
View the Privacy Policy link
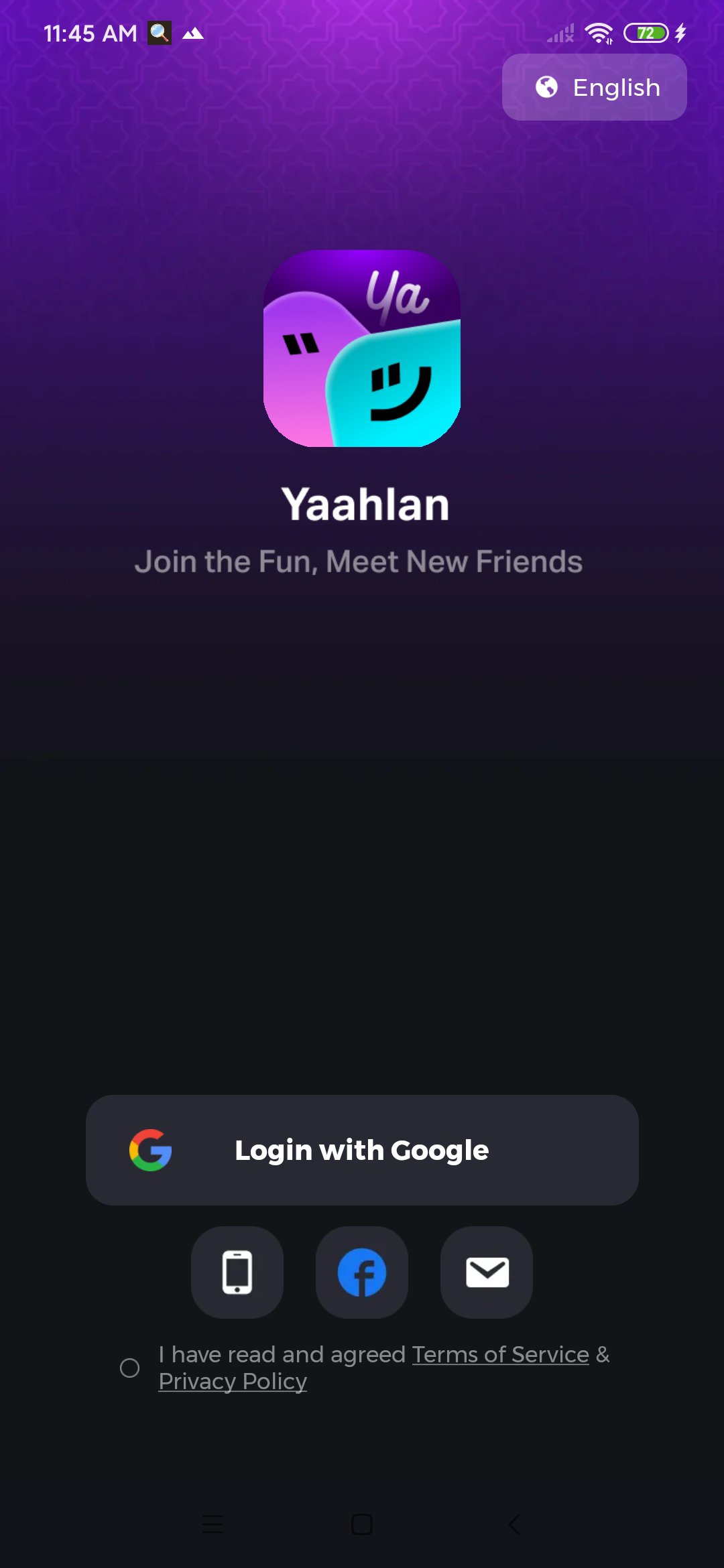(233, 1381)
